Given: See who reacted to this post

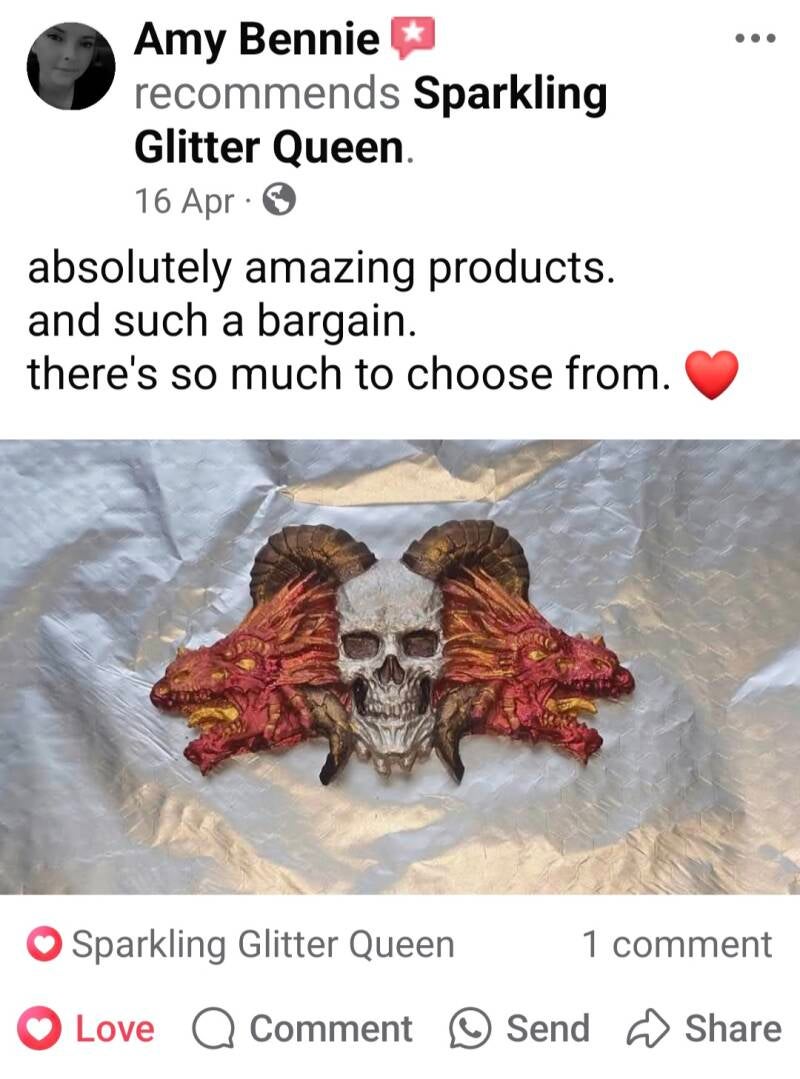Looking at the screenshot, I should click(241, 945).
